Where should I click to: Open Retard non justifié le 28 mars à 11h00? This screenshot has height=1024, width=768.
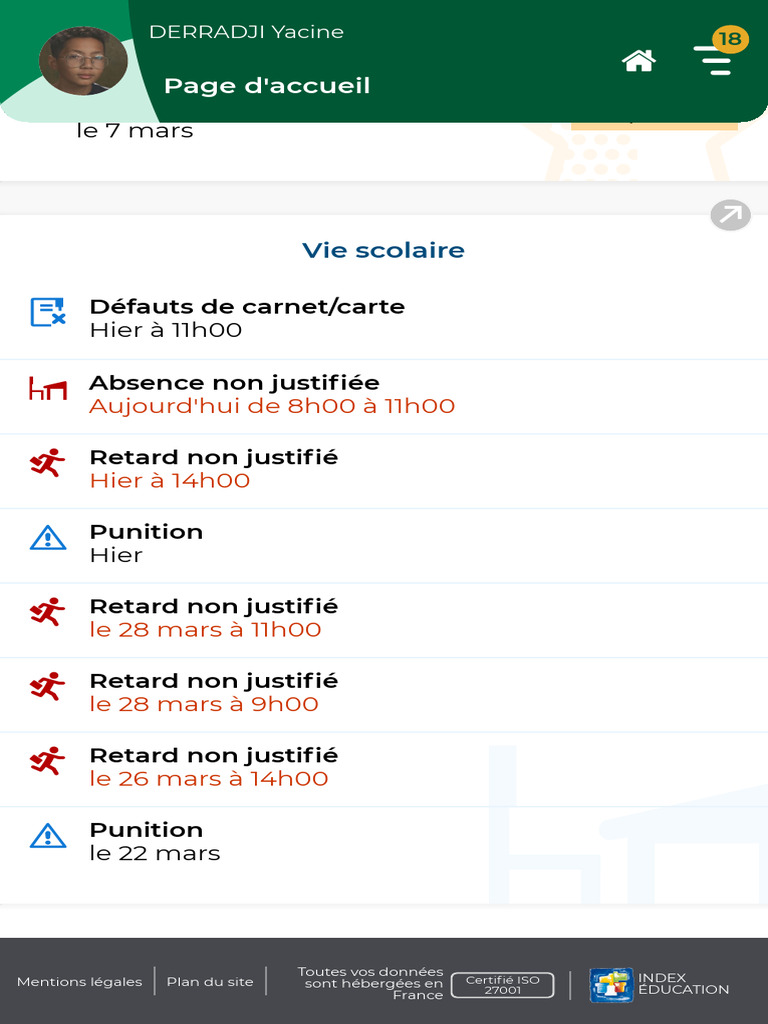[x=384, y=620]
